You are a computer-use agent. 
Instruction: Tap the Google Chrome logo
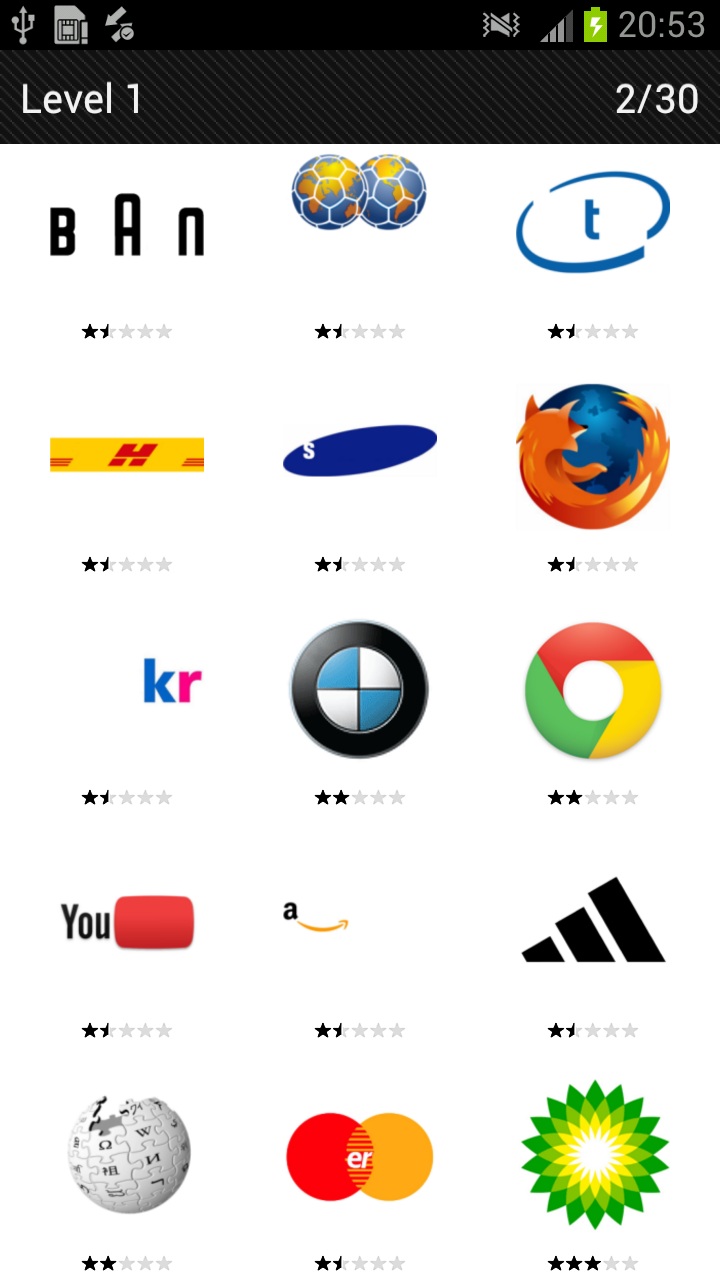(x=592, y=688)
